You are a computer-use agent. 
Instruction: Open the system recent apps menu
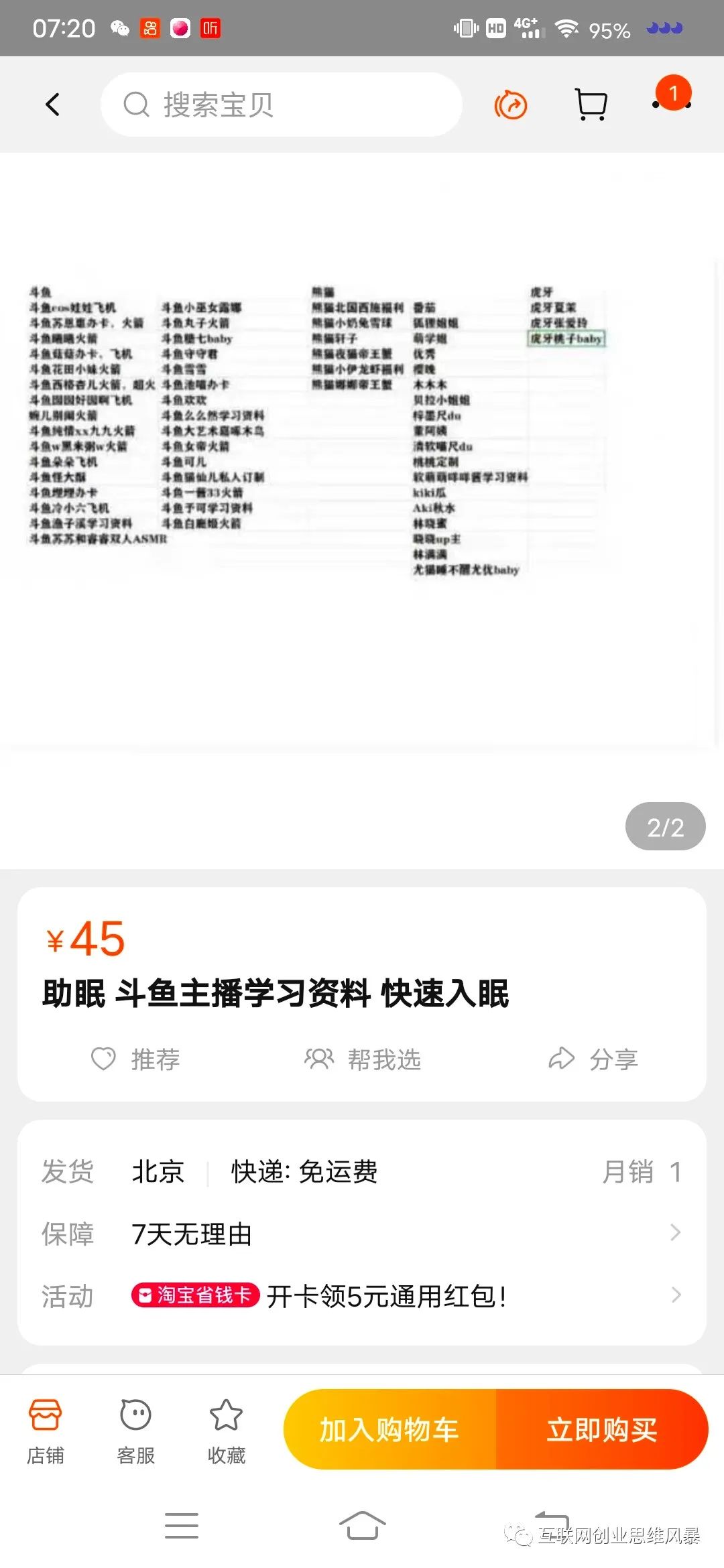tap(182, 1526)
